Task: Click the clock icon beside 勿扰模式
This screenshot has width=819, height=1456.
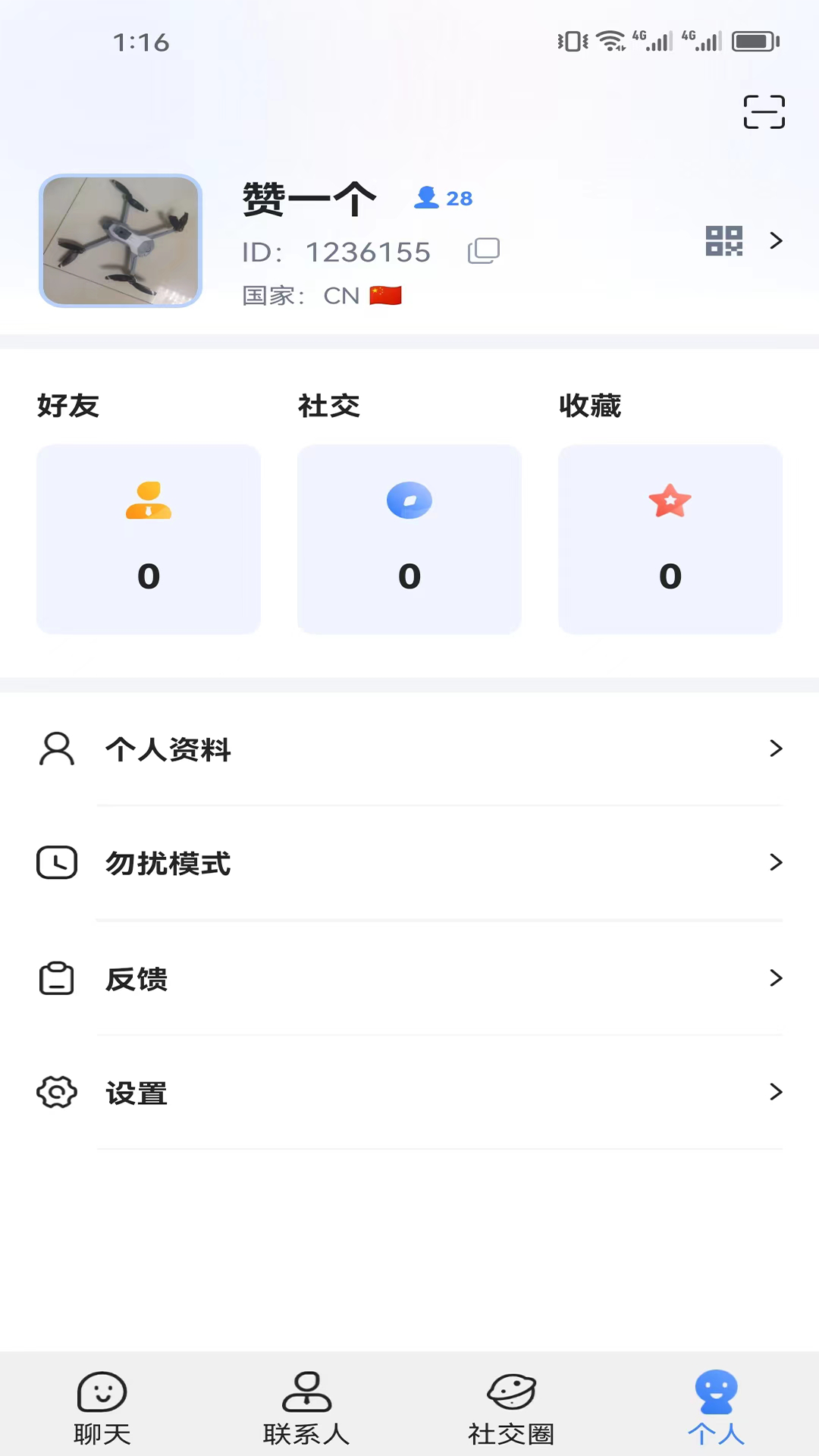Action: click(56, 863)
